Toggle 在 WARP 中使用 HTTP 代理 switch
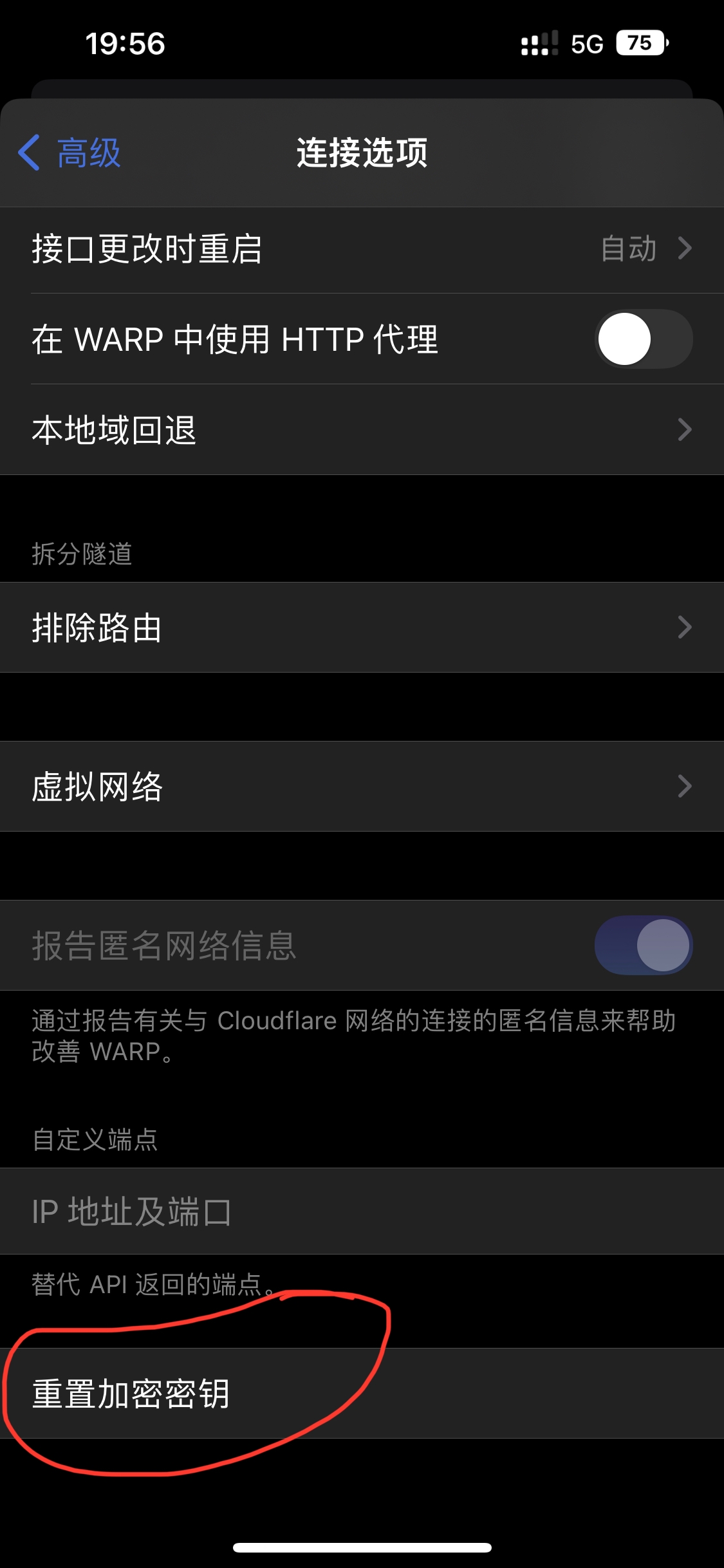Image resolution: width=724 pixels, height=1568 pixels. [x=643, y=339]
